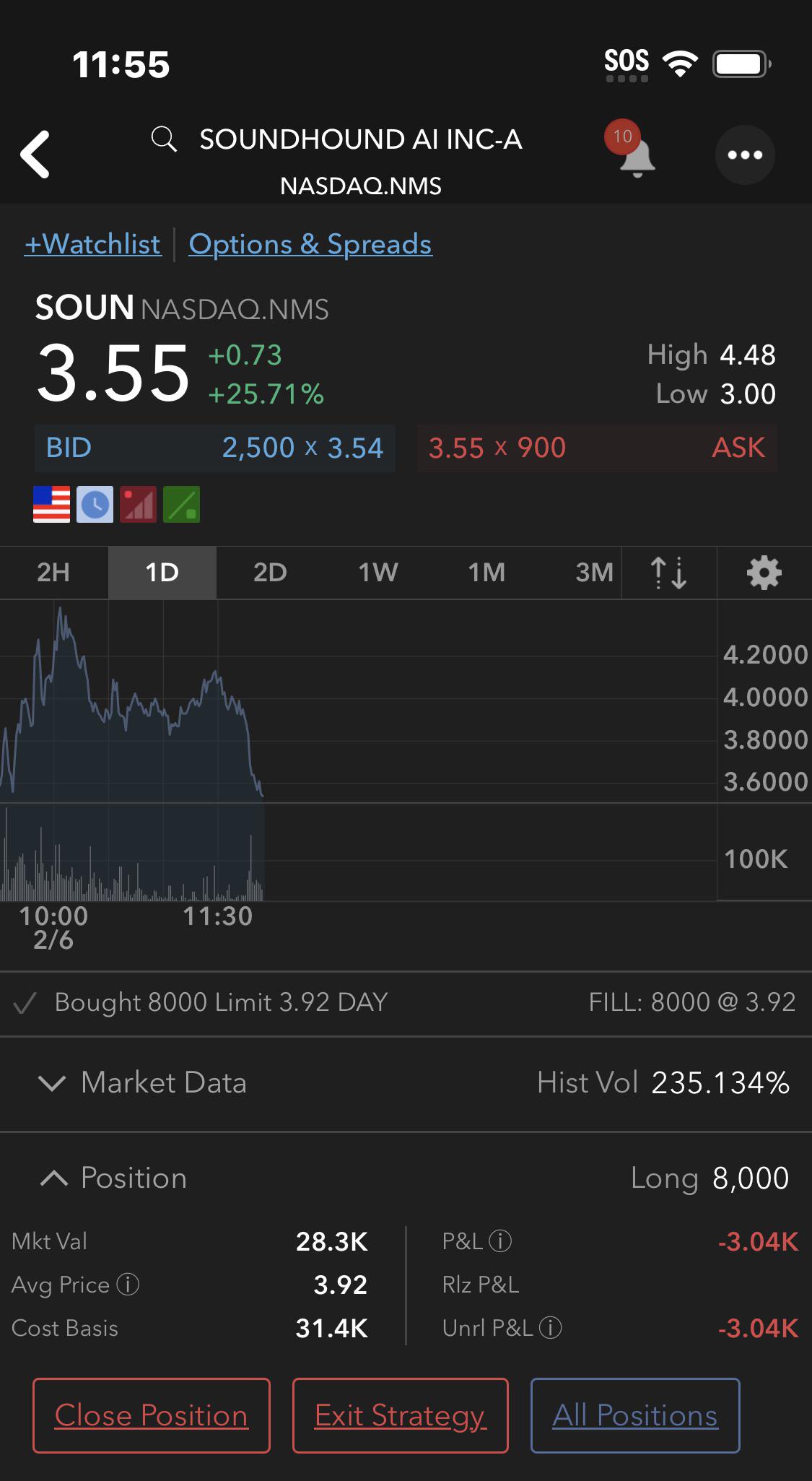Show the 1W chart range
The image size is (812, 1481).
click(378, 573)
